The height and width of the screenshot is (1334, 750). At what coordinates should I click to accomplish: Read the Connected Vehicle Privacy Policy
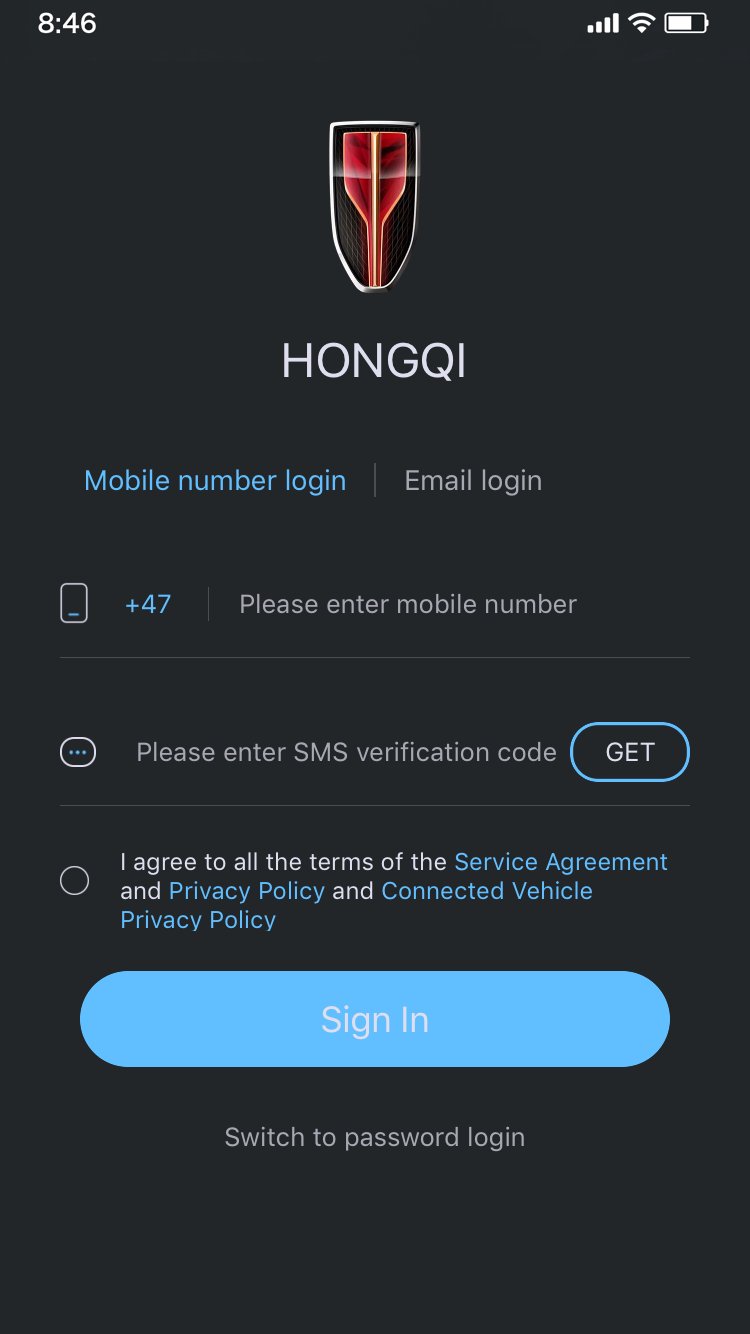click(x=357, y=905)
